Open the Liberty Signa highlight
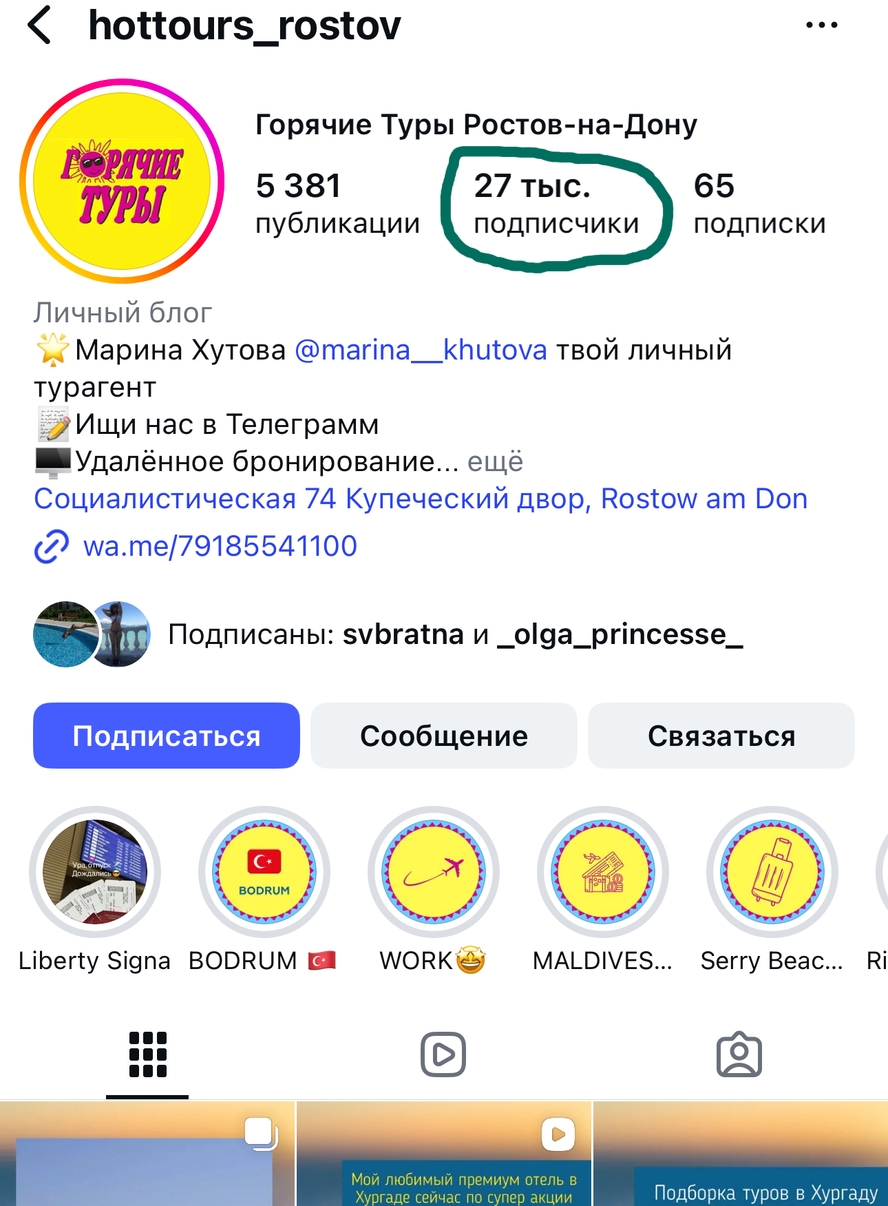888x1206 pixels. (95, 872)
